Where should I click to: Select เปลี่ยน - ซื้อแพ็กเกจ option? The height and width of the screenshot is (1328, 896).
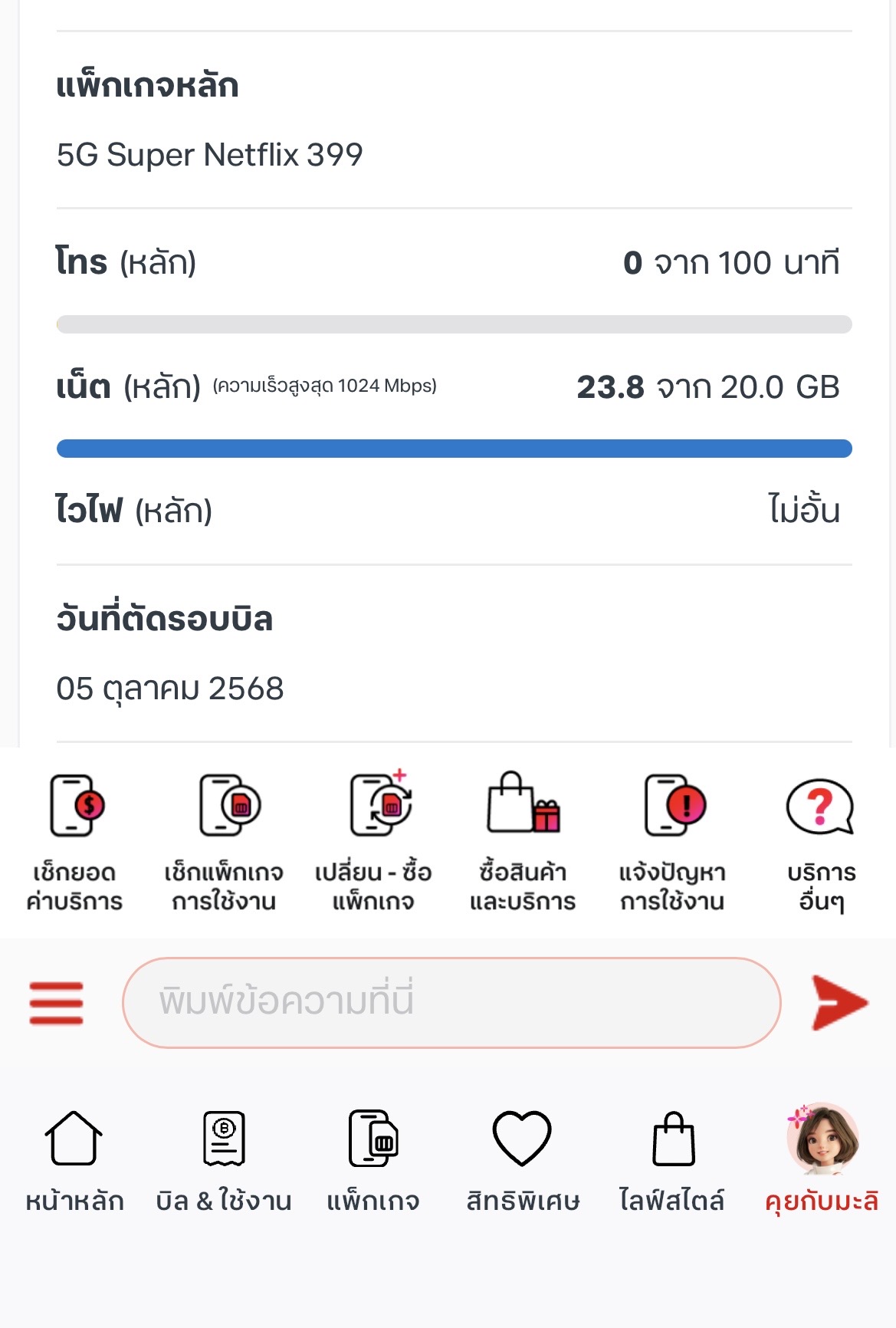[373, 841]
